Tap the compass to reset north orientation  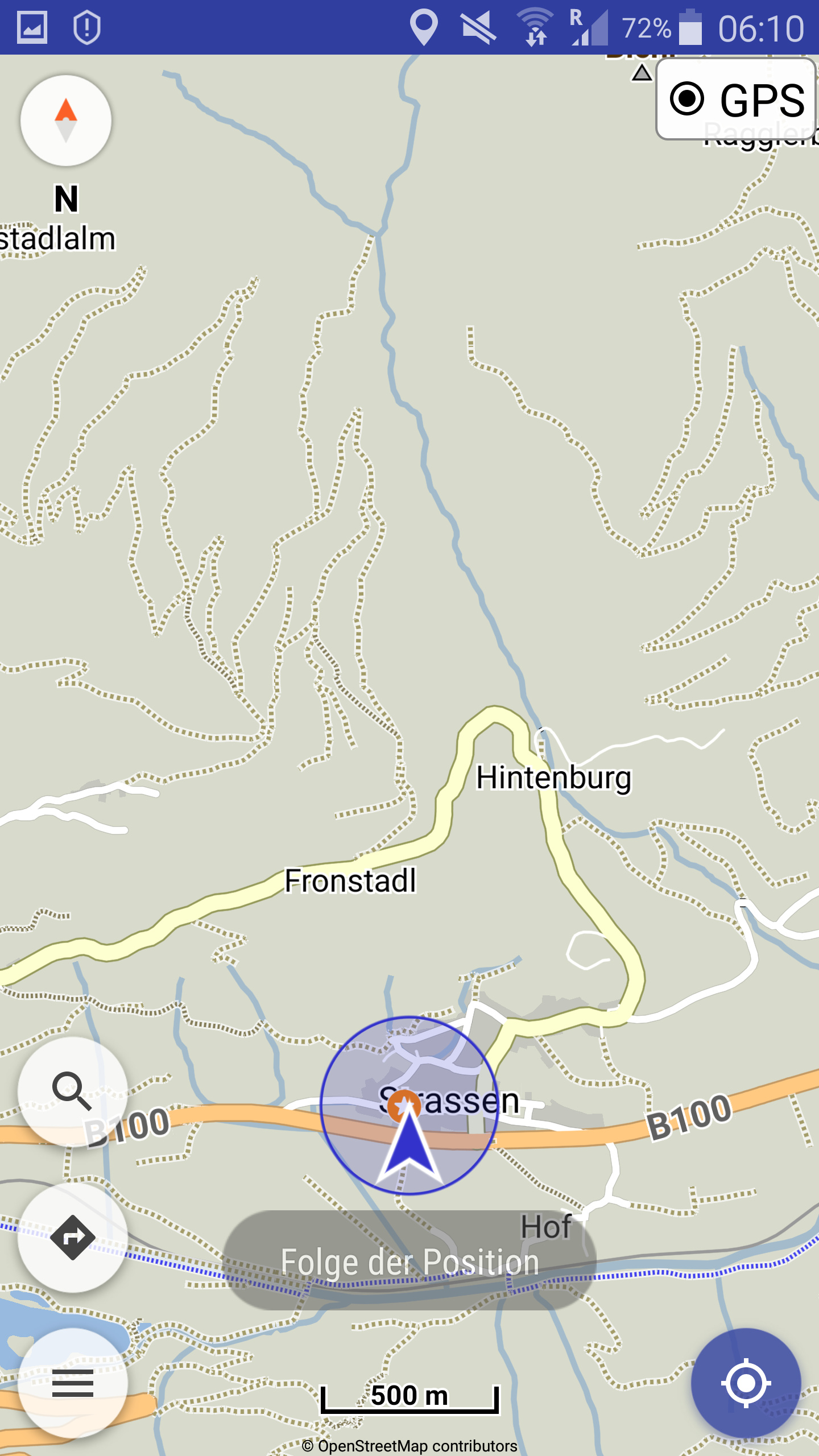pos(66,121)
